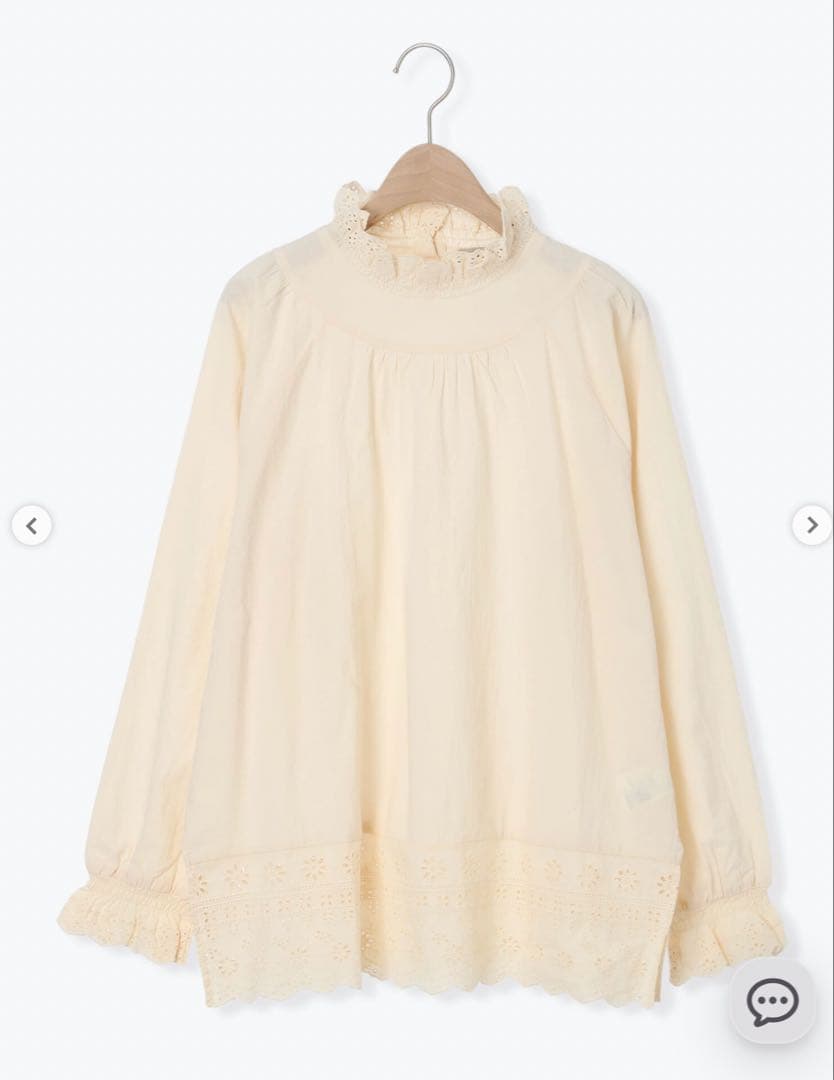
Task: Go to the previous product photo
Action: click(x=31, y=525)
